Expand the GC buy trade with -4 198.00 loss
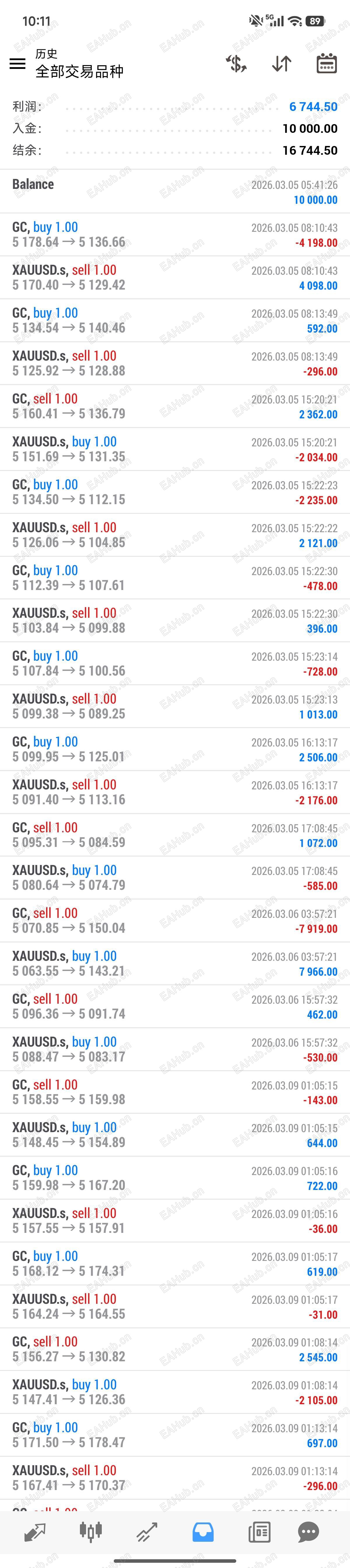Viewport: 350px width, 1568px height. coord(175,235)
